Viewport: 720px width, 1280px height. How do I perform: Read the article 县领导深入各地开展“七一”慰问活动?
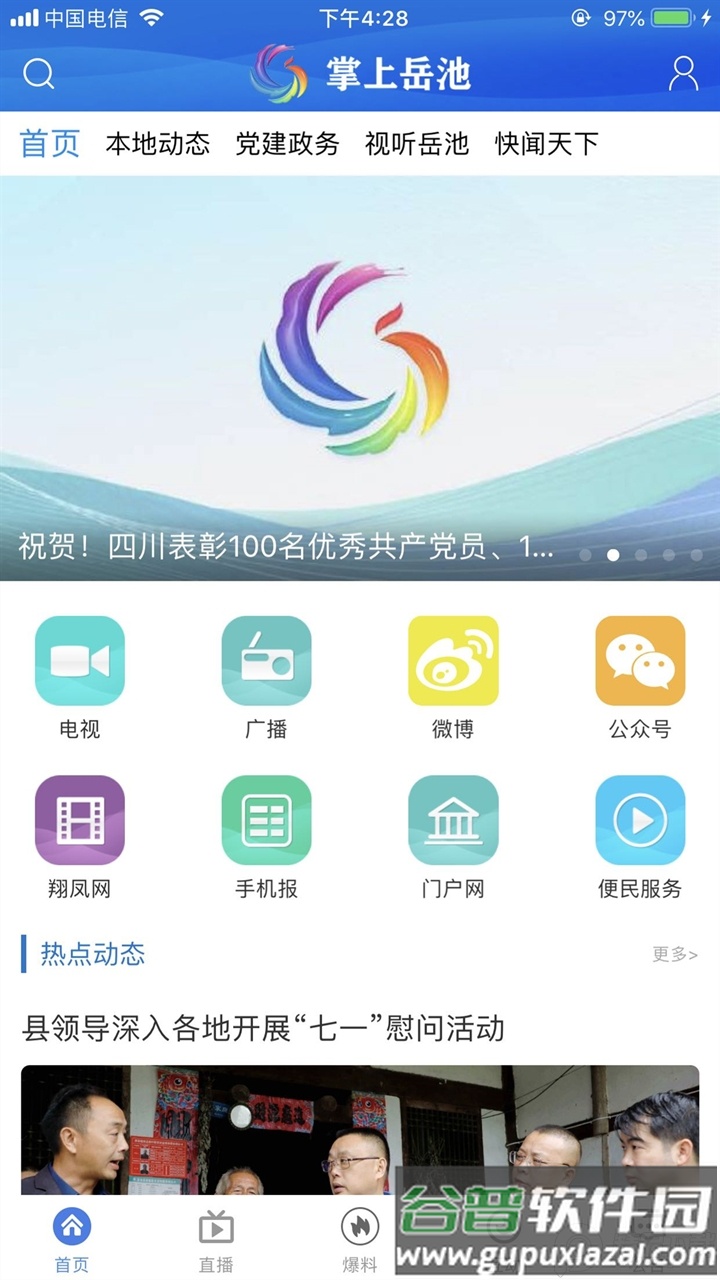click(263, 1028)
